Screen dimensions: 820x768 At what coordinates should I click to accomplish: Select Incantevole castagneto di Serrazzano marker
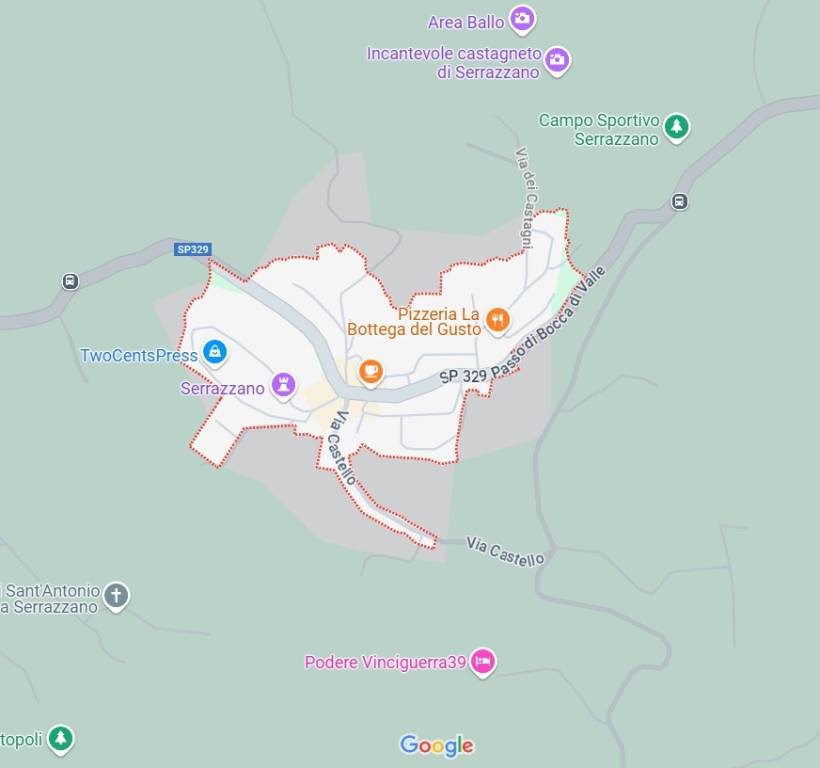(557, 60)
